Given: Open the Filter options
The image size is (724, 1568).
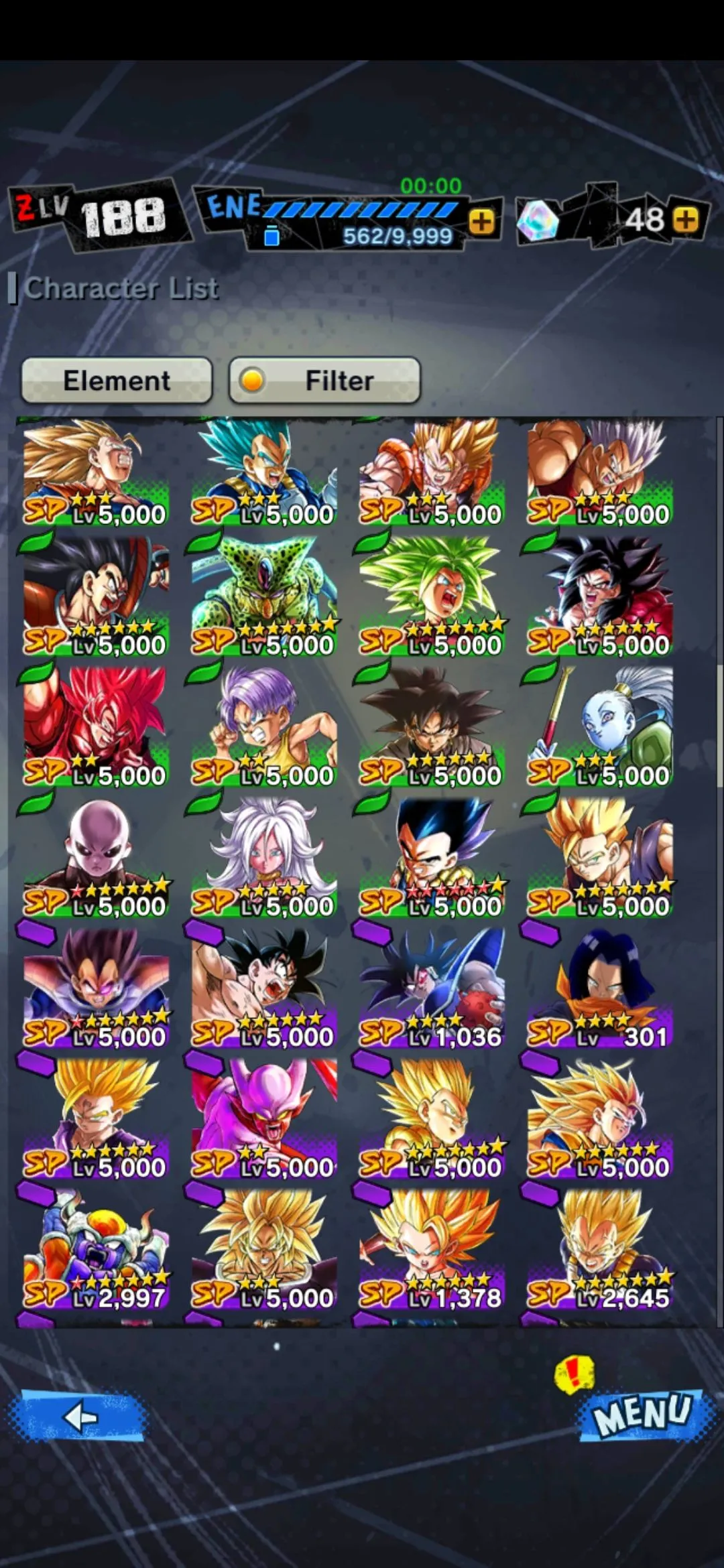Looking at the screenshot, I should pyautogui.click(x=325, y=381).
